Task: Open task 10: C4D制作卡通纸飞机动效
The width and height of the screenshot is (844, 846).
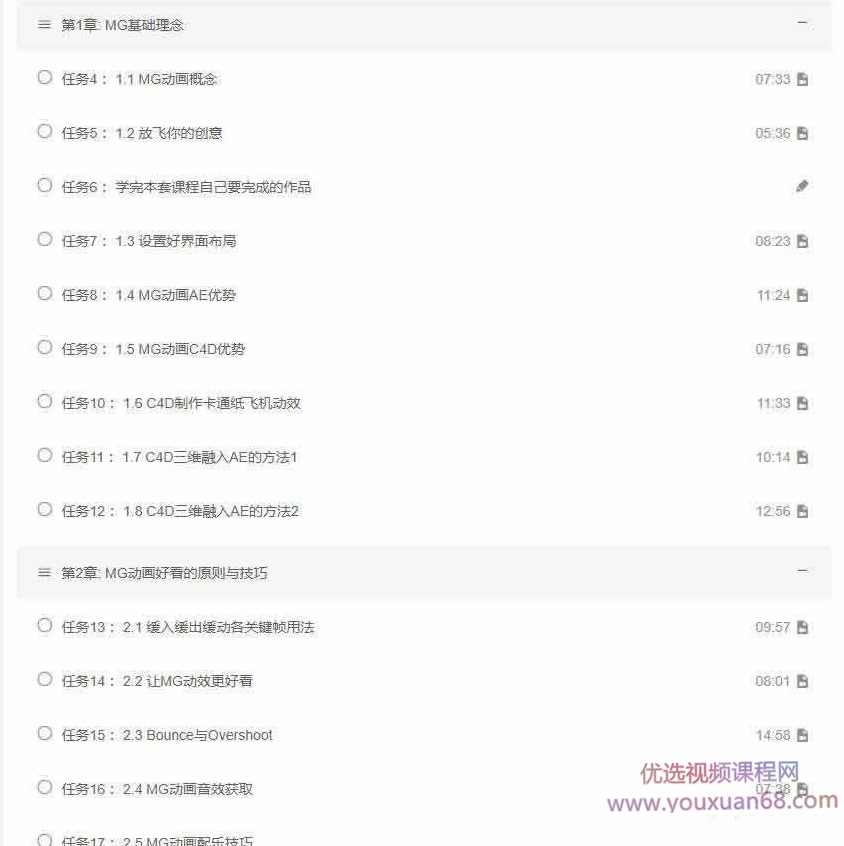Action: pos(211,403)
